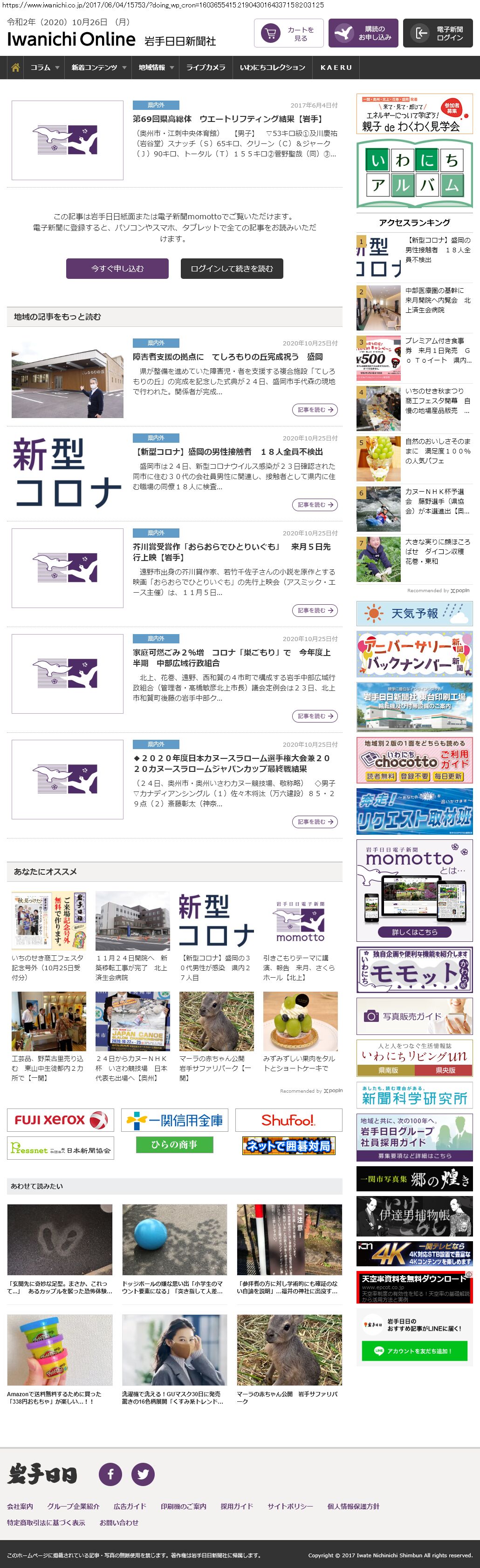Image resolution: width=480 pixels, height=1568 pixels.
Task: Visit the Twitter page from the footer
Action: click(143, 1473)
